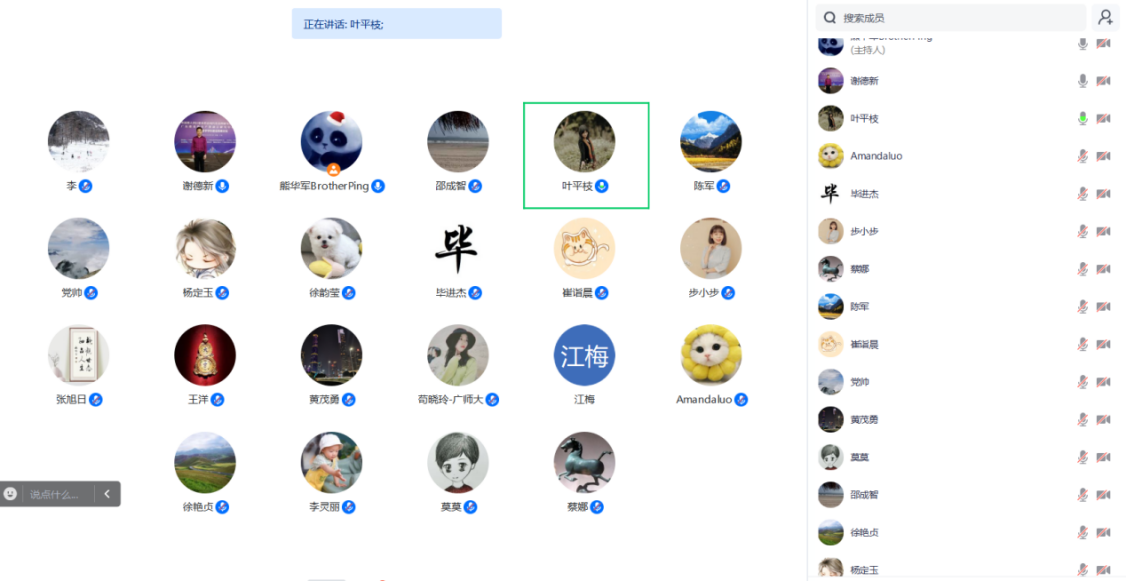Open 步小步 row in member list
The width and height of the screenshot is (1126, 581).
pos(865,232)
